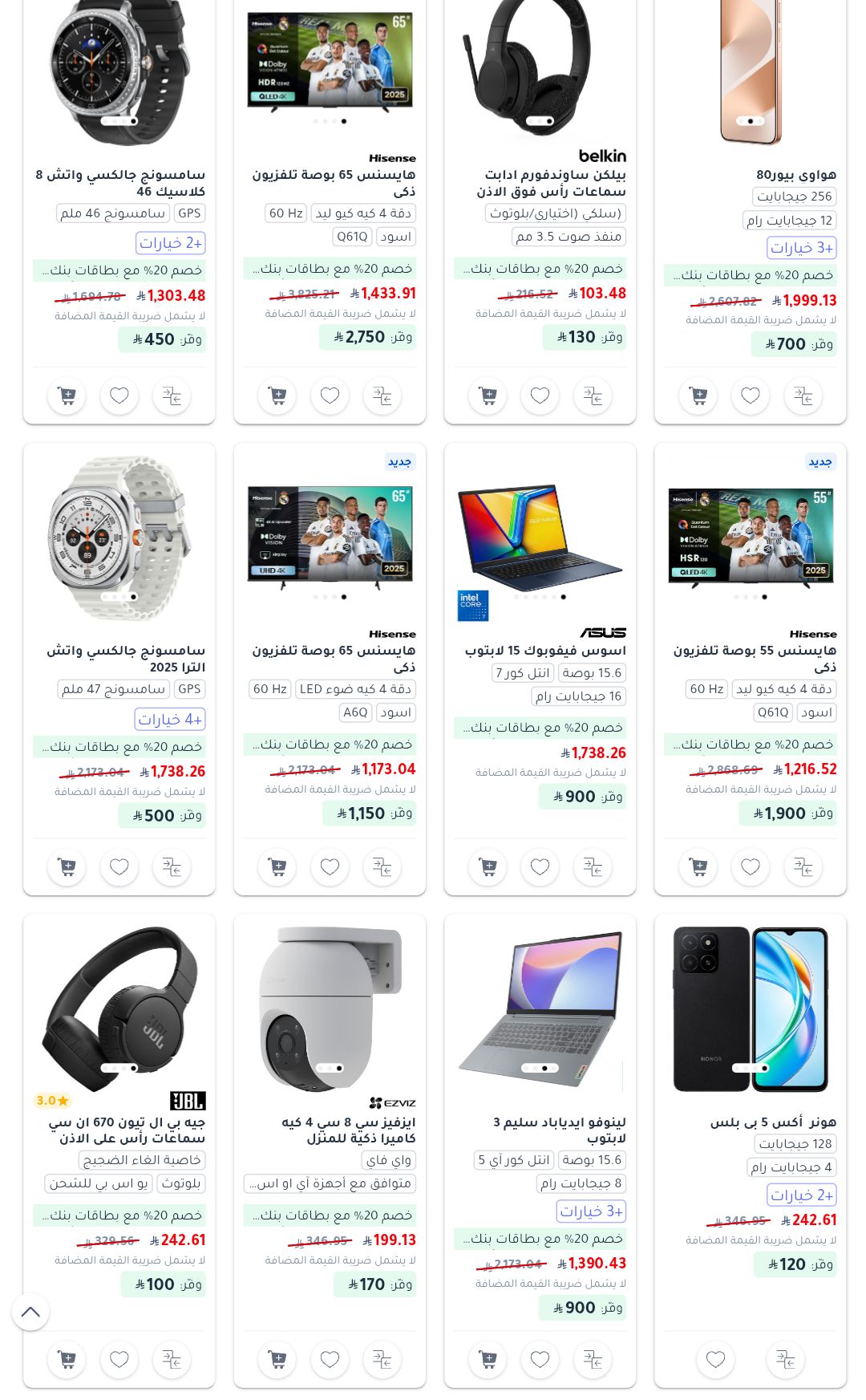Compare the Belkin SoundForm Adapt headphones
Screen dimensions: 866x1400
[x=593, y=396]
